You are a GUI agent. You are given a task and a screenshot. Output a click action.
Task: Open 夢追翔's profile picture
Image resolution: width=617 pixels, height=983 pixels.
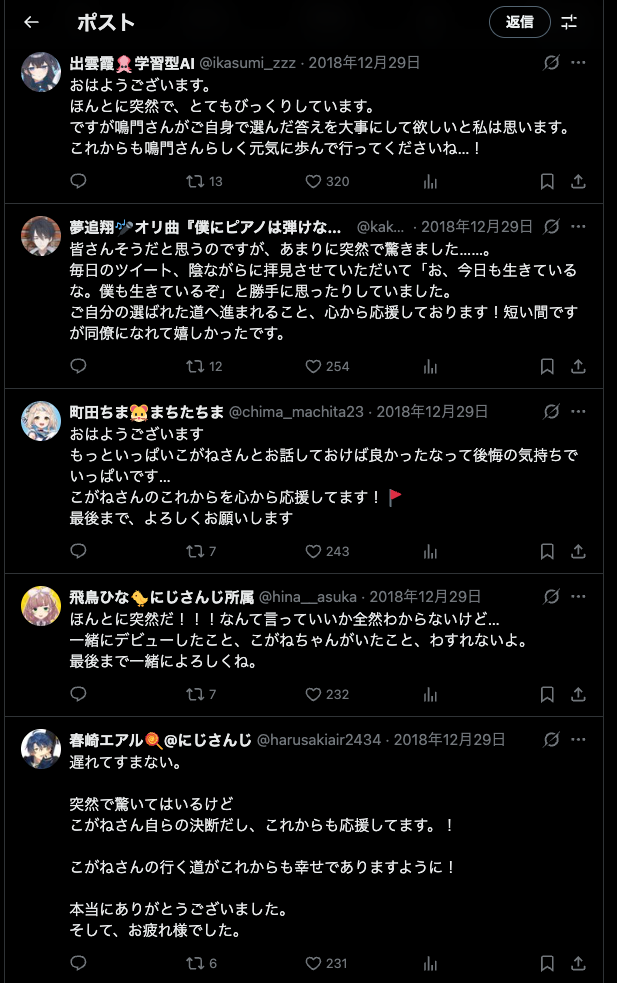(41, 236)
